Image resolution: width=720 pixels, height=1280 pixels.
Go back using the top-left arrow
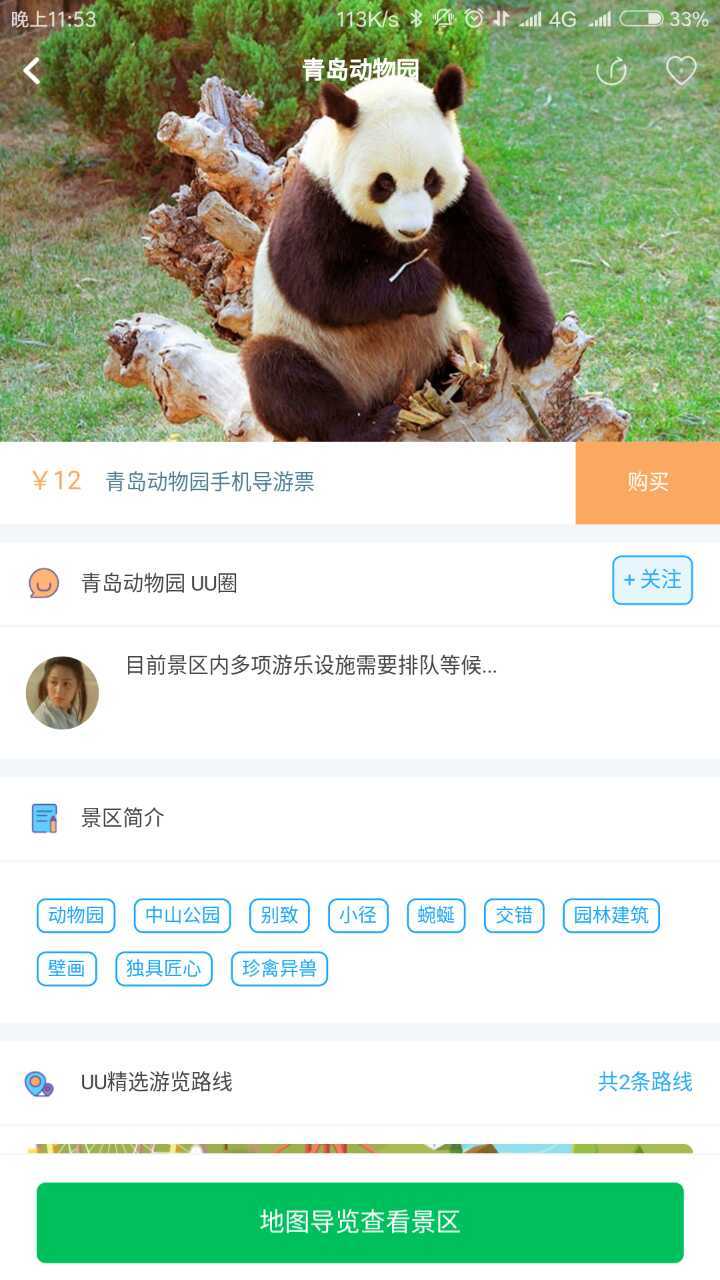point(32,71)
